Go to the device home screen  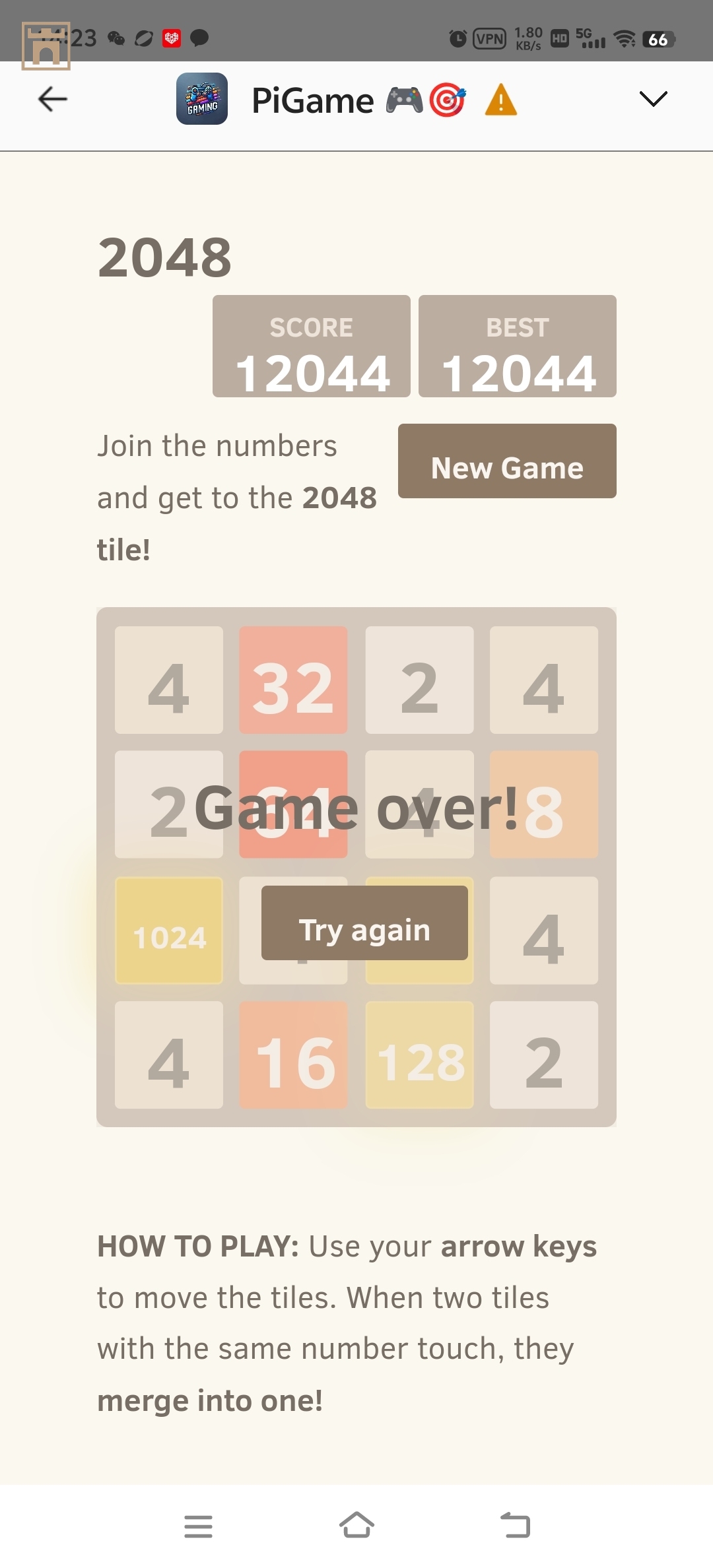click(356, 1525)
